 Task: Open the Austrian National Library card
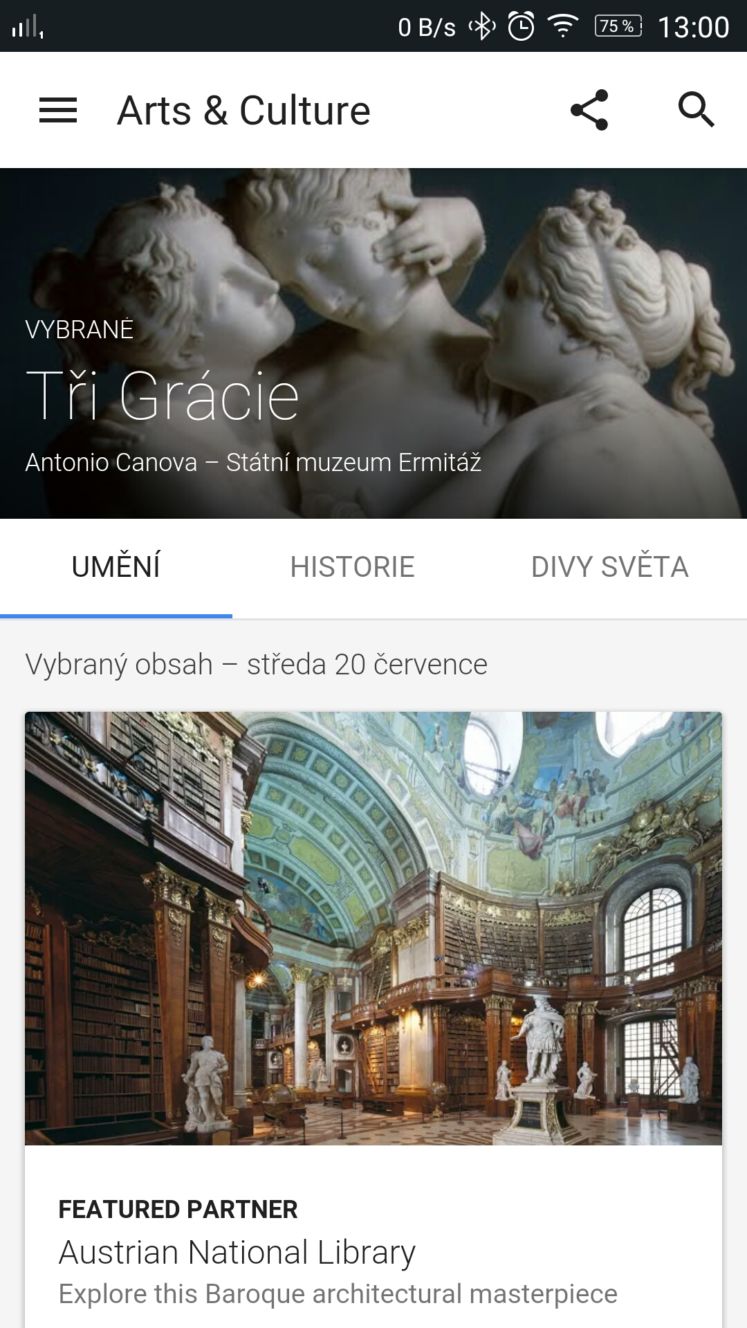pos(373,1019)
